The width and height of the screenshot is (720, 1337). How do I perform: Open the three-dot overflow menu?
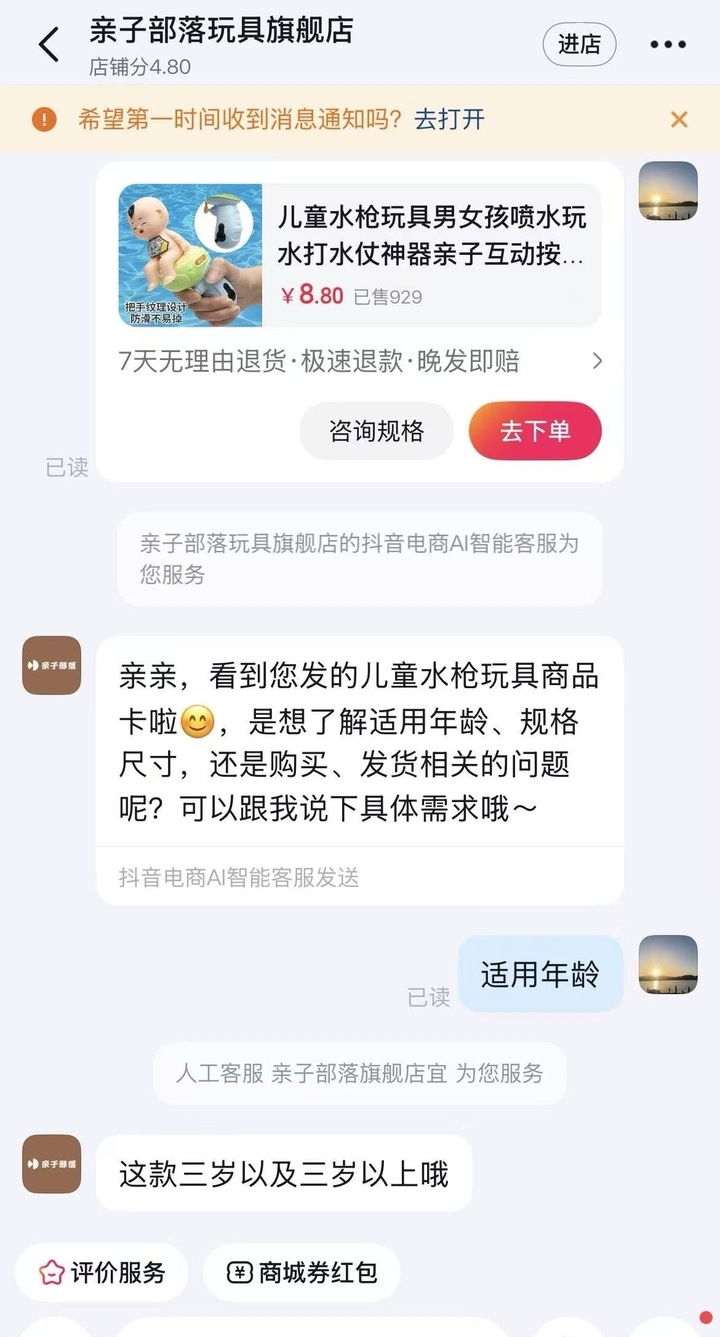(668, 45)
